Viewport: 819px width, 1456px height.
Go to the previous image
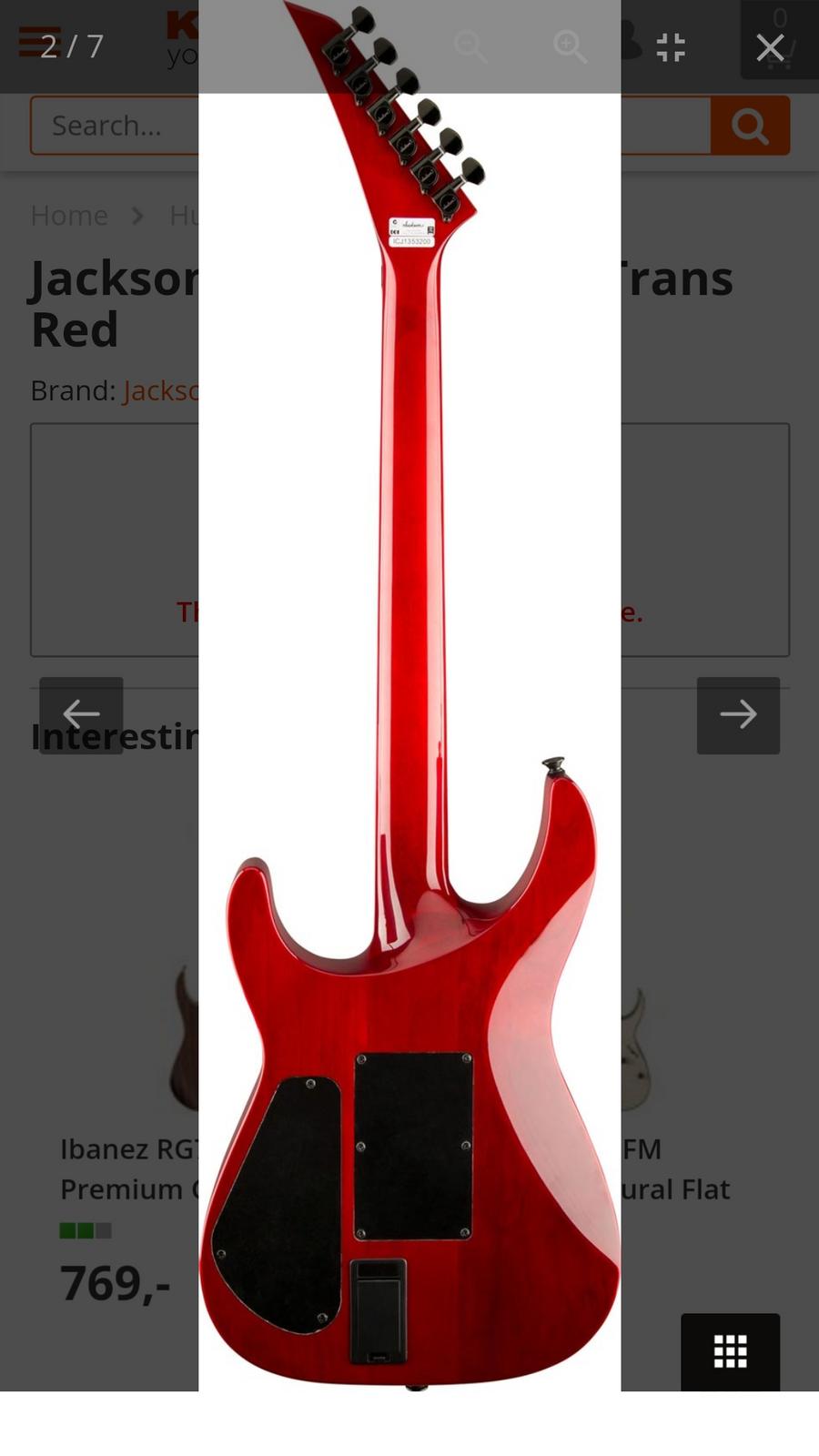[81, 715]
